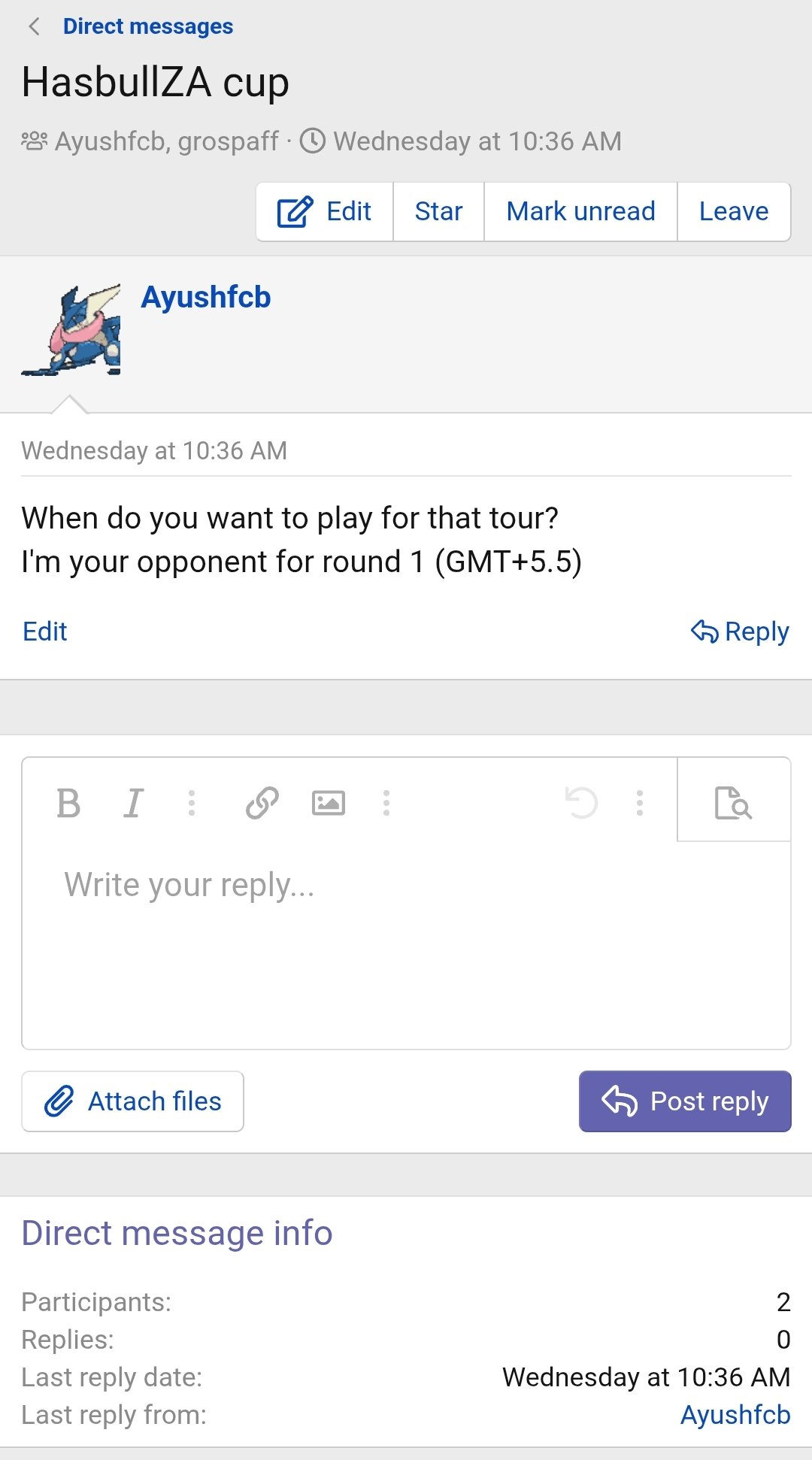This screenshot has height=1460, width=812.
Task: Undo the last edit in the editor
Action: pyautogui.click(x=581, y=803)
